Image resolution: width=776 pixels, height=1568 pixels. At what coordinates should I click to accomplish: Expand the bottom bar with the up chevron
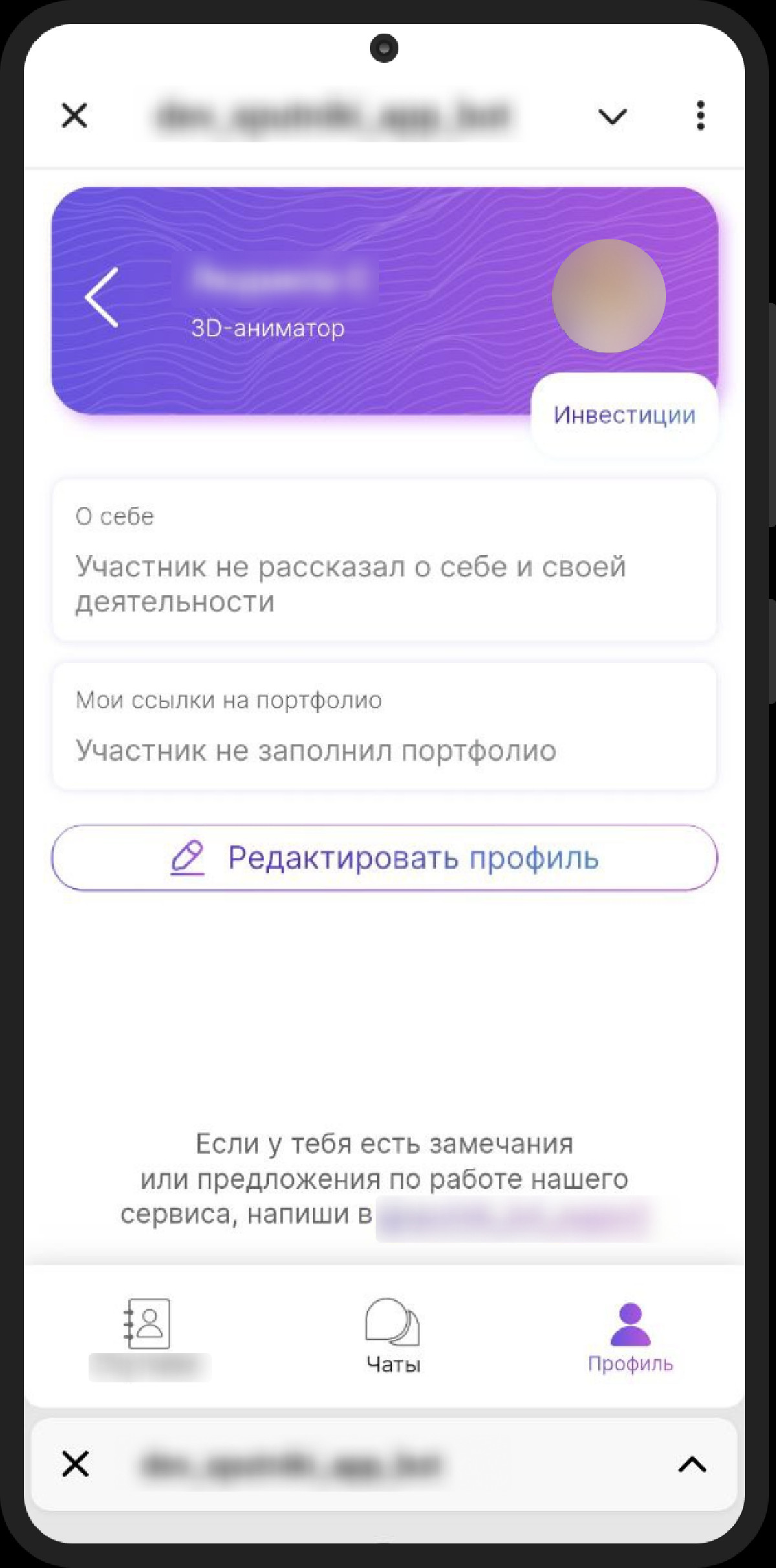692,1465
